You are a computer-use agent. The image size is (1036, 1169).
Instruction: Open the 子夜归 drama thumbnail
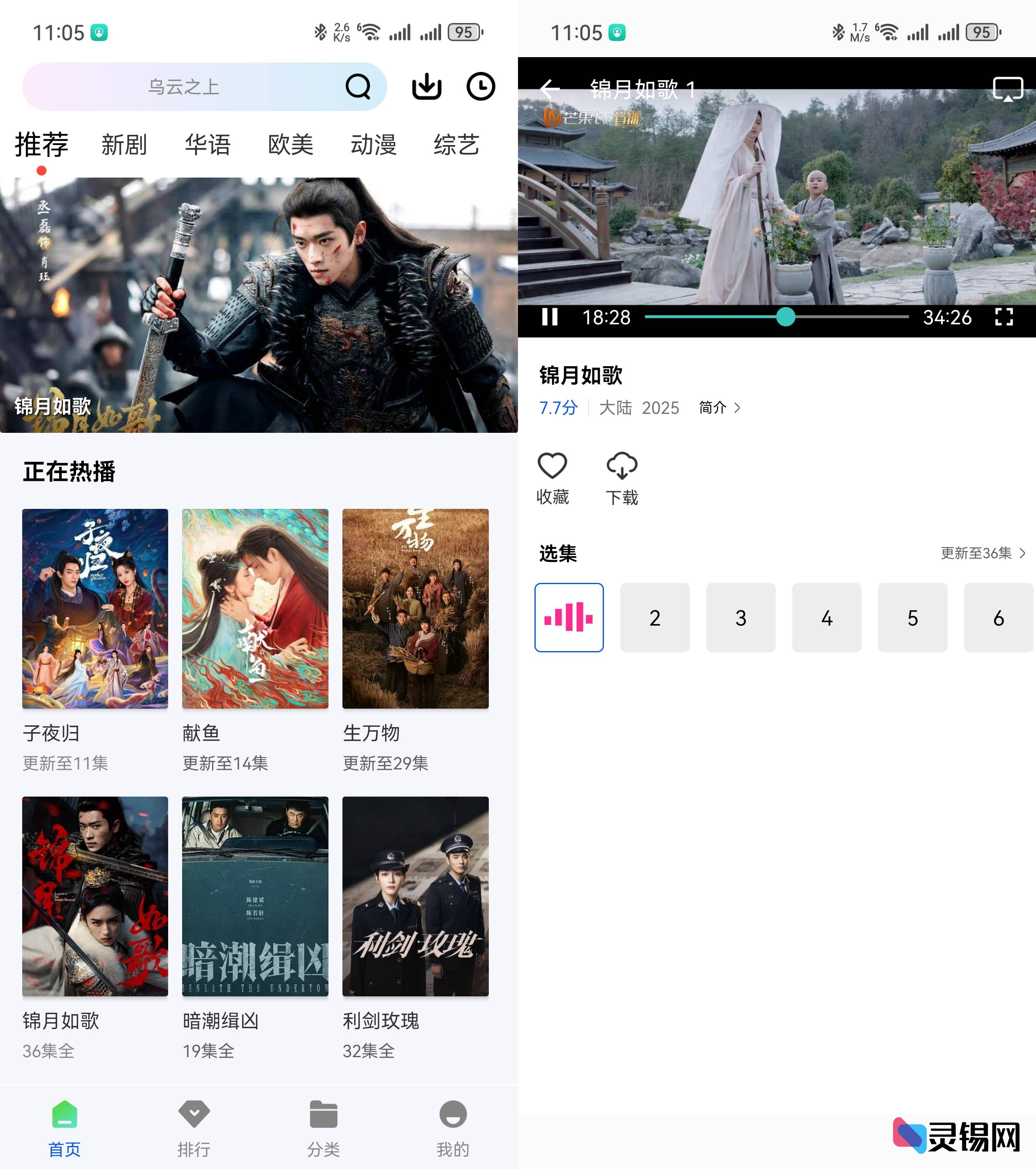(x=95, y=609)
